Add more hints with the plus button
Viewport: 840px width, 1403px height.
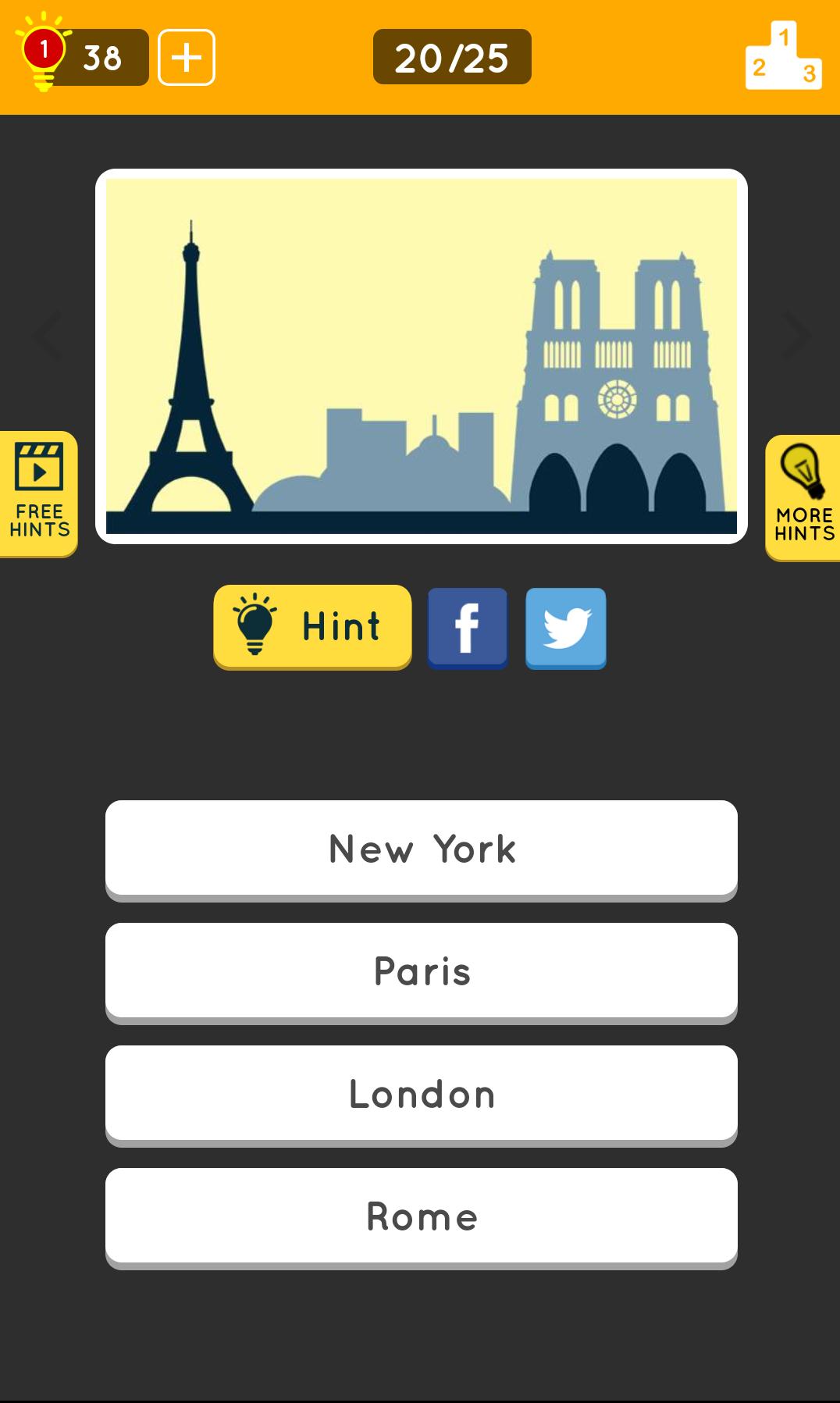pyautogui.click(x=187, y=58)
